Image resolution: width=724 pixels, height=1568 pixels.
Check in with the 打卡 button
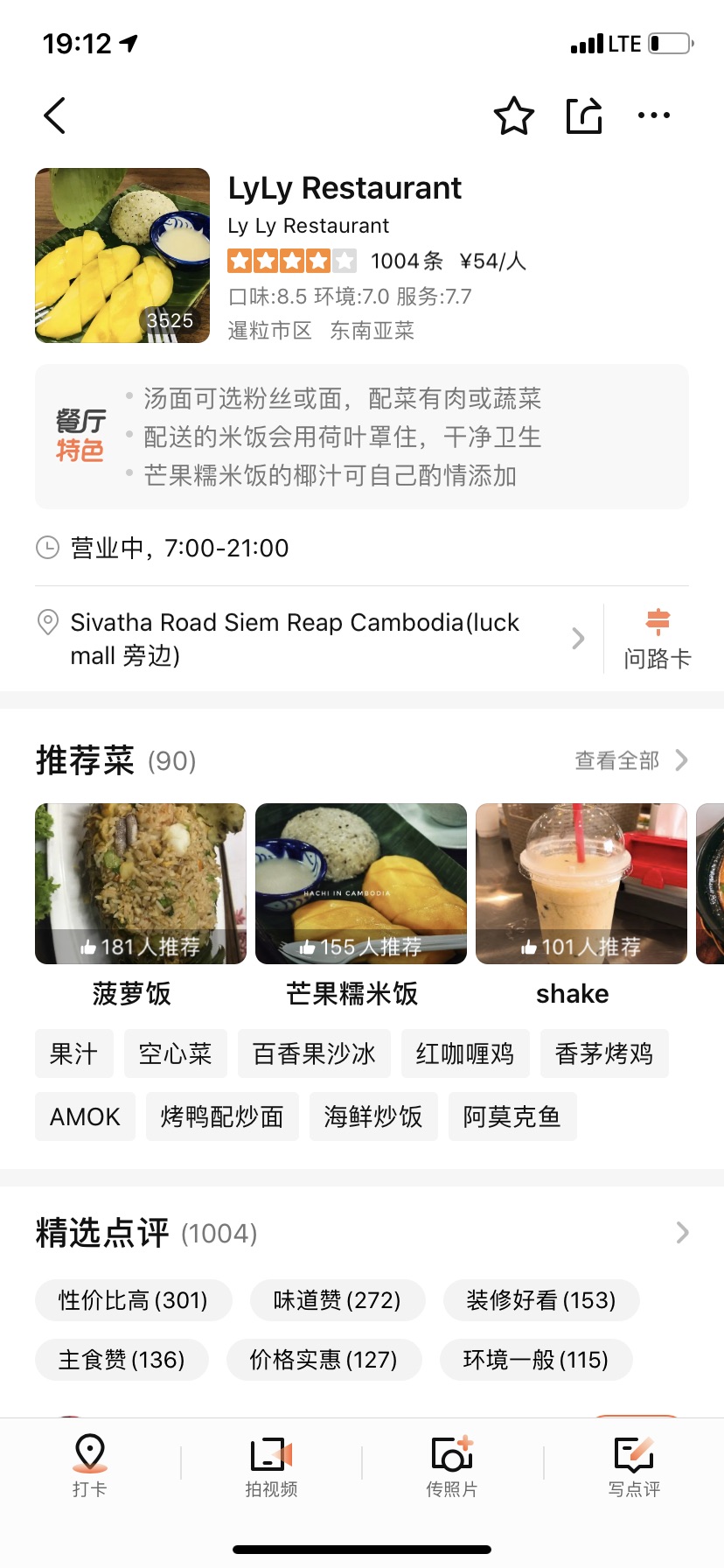(89, 1465)
